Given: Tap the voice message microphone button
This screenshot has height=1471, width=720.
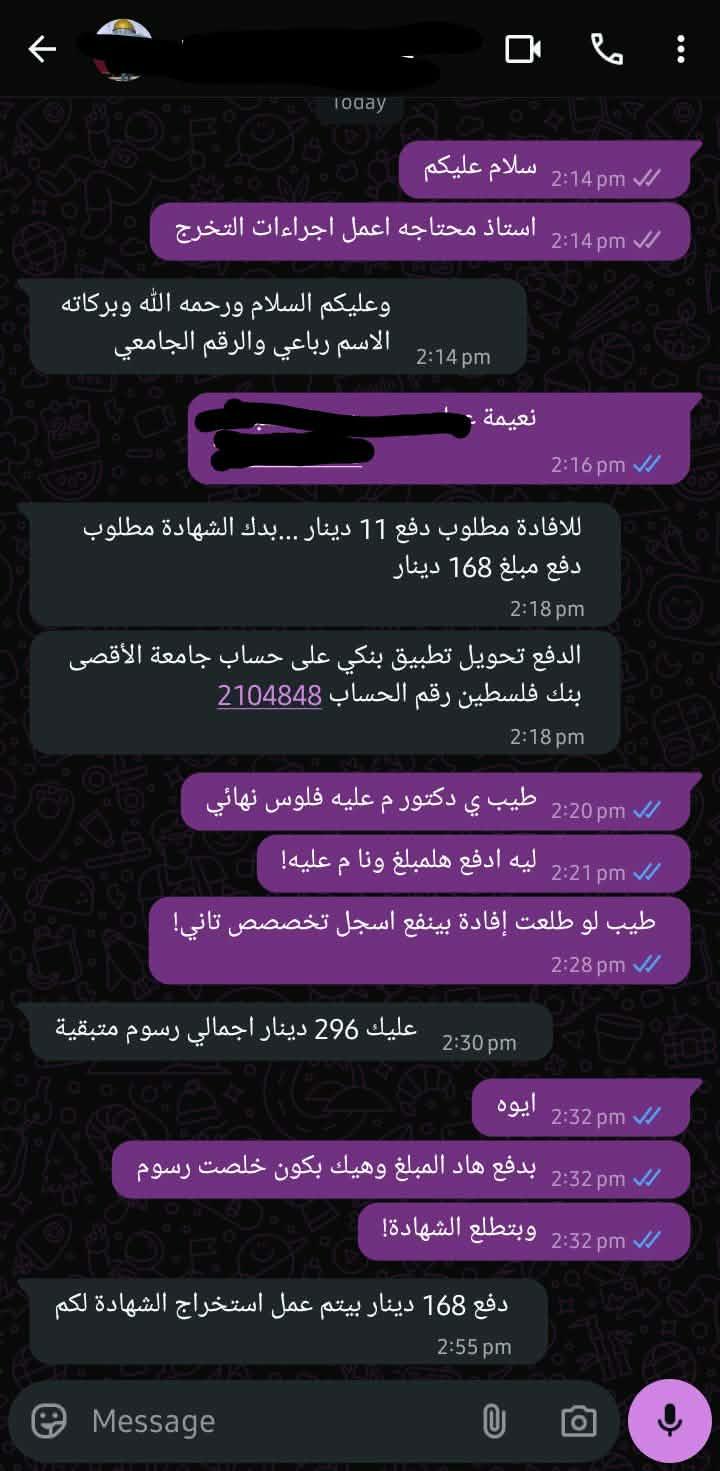Looking at the screenshot, I should pos(669,1421).
